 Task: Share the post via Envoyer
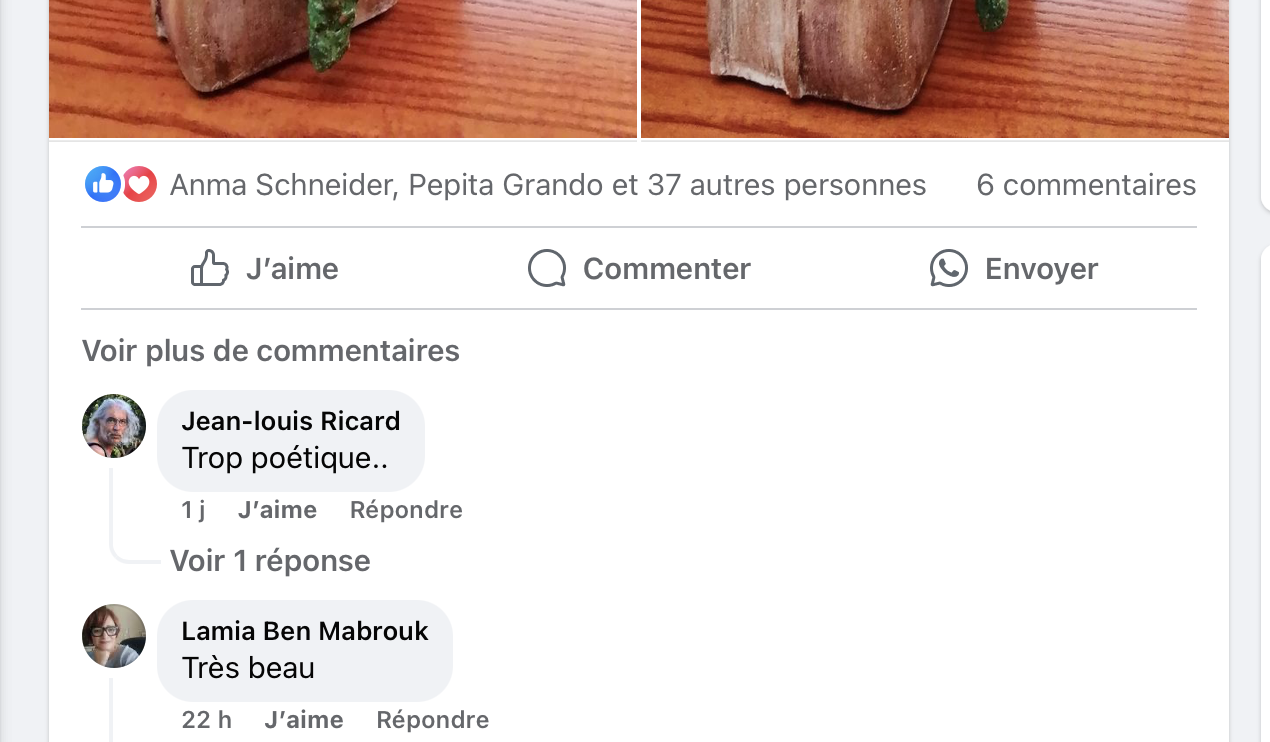(1014, 269)
